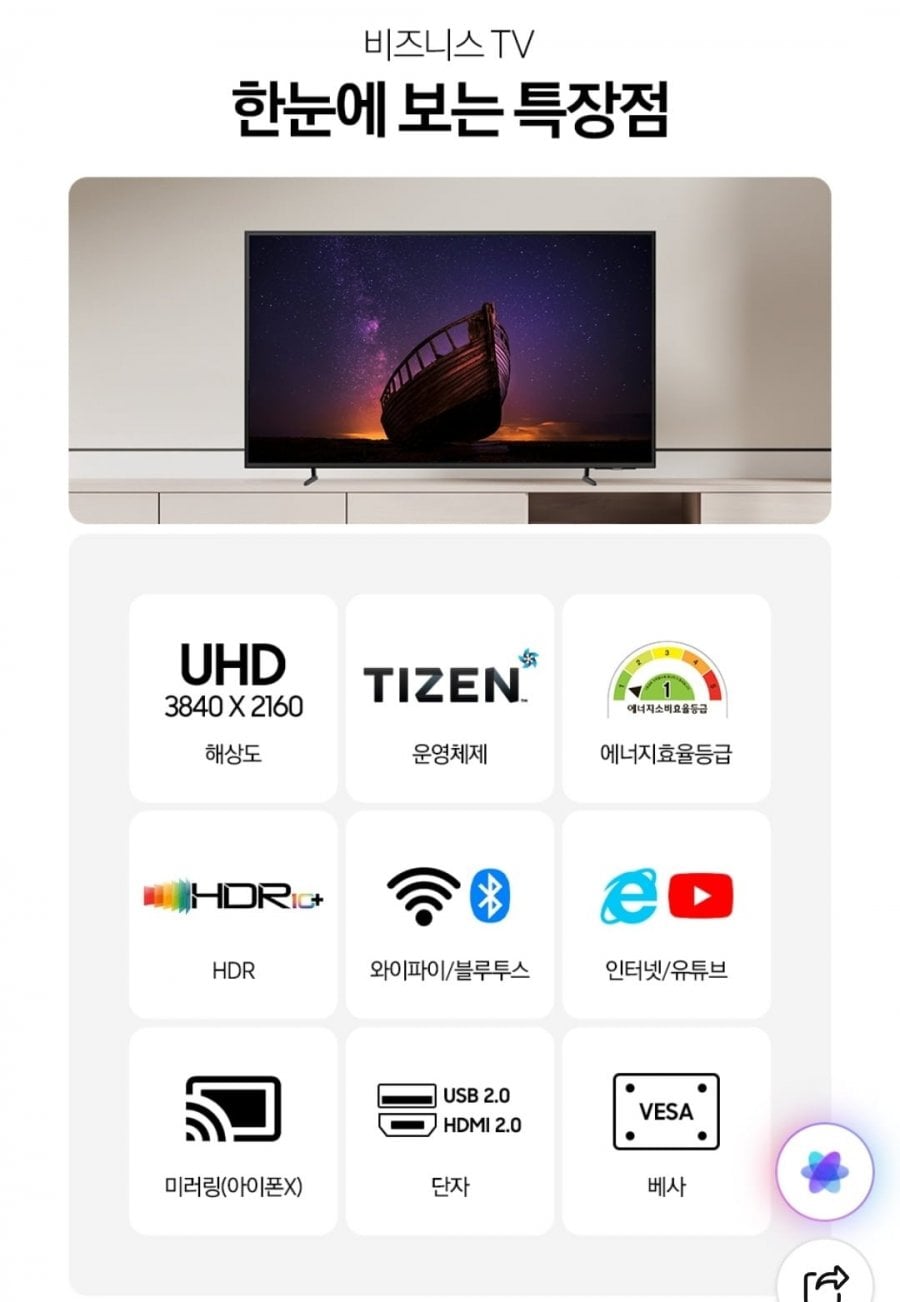Open the floating AI assistant button
Screen dimensions: 900x1302
coord(824,1171)
